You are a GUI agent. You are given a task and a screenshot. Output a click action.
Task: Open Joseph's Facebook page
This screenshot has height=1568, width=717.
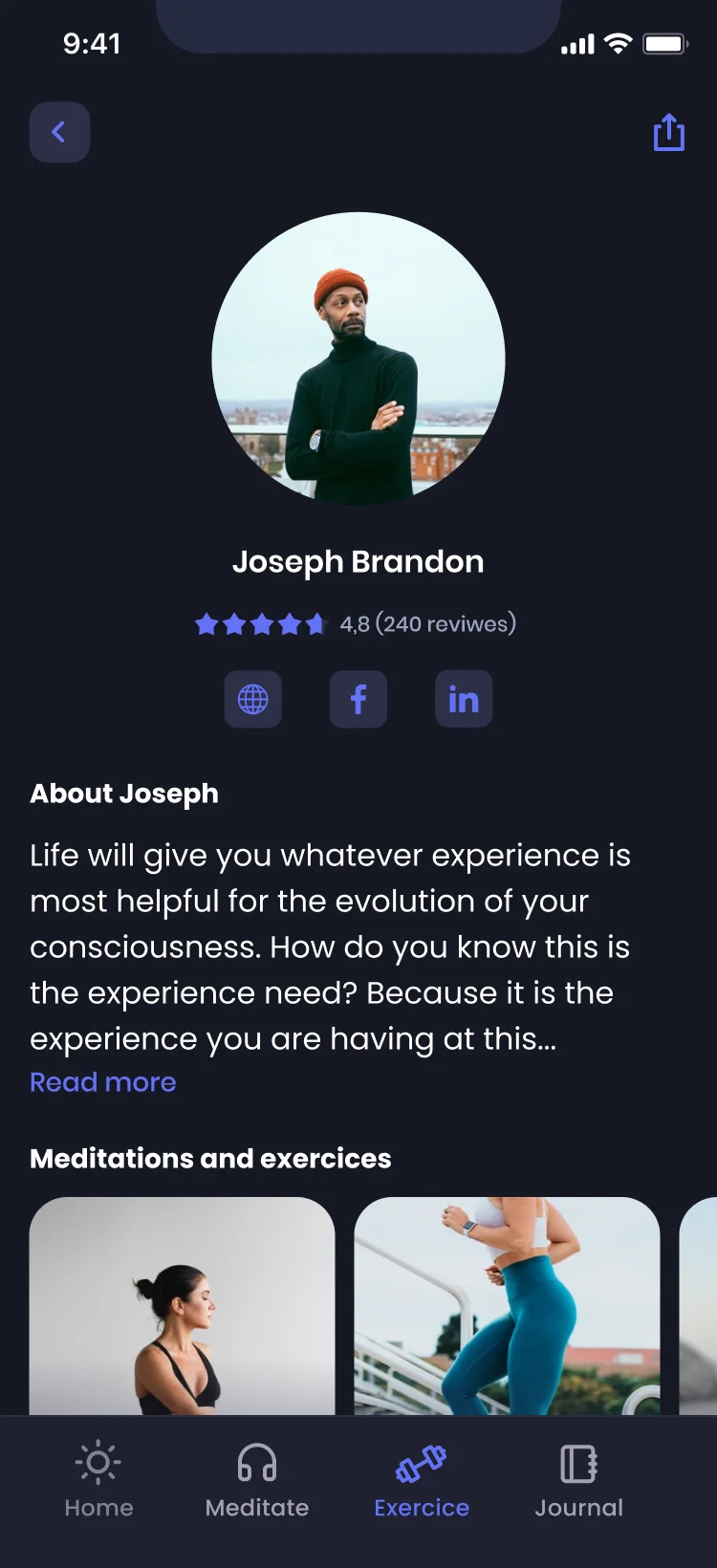pyautogui.click(x=358, y=699)
